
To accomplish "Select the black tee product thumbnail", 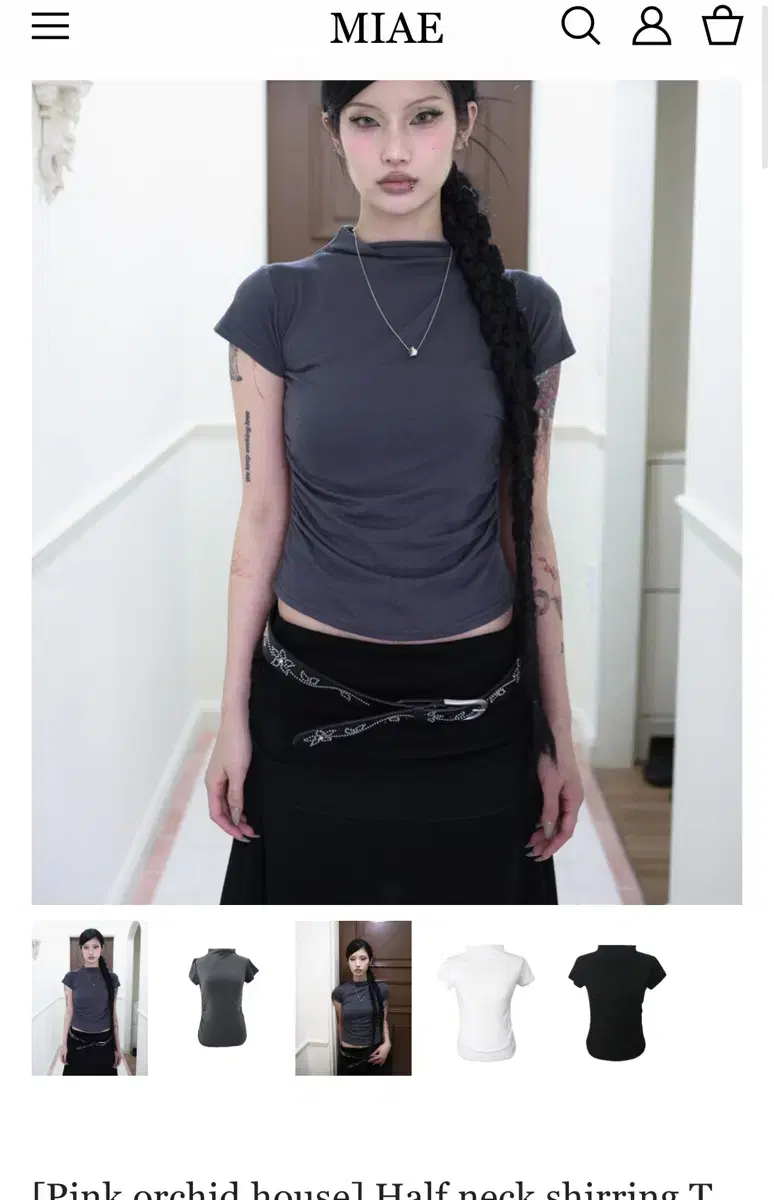I will [619, 998].
